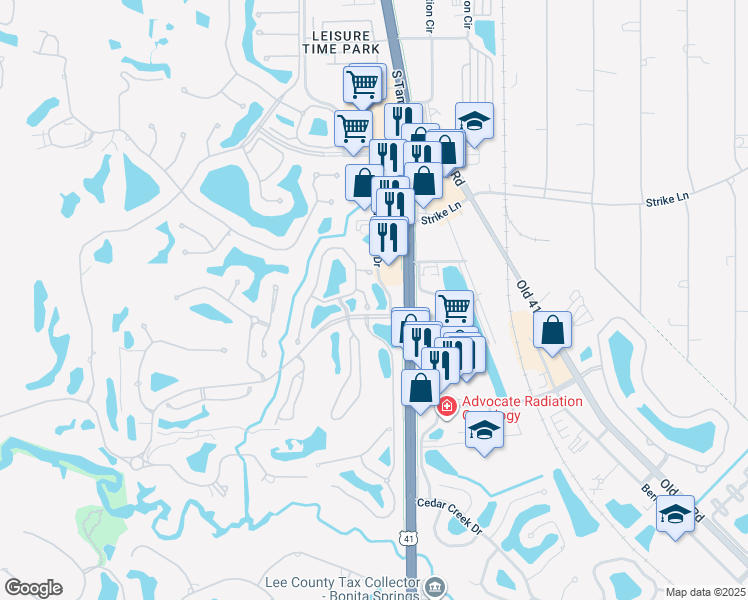The width and height of the screenshot is (748, 600).
Task: Tap the school marker below Advocate Radiation Oncology
Action: (484, 431)
